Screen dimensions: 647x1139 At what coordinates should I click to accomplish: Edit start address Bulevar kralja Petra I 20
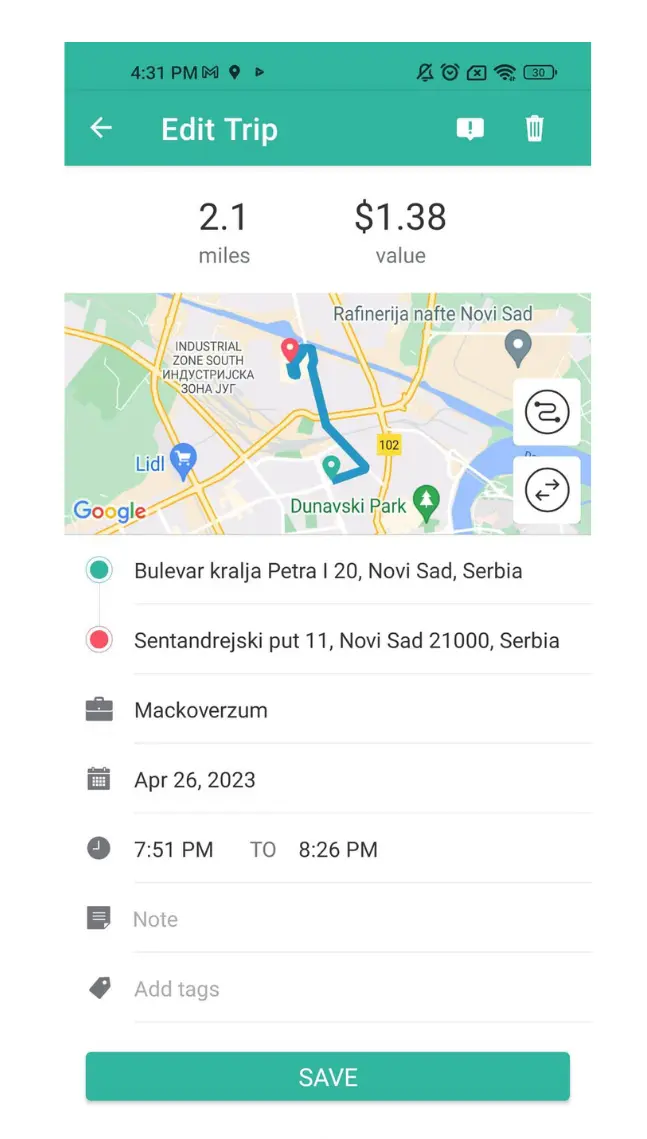point(328,571)
